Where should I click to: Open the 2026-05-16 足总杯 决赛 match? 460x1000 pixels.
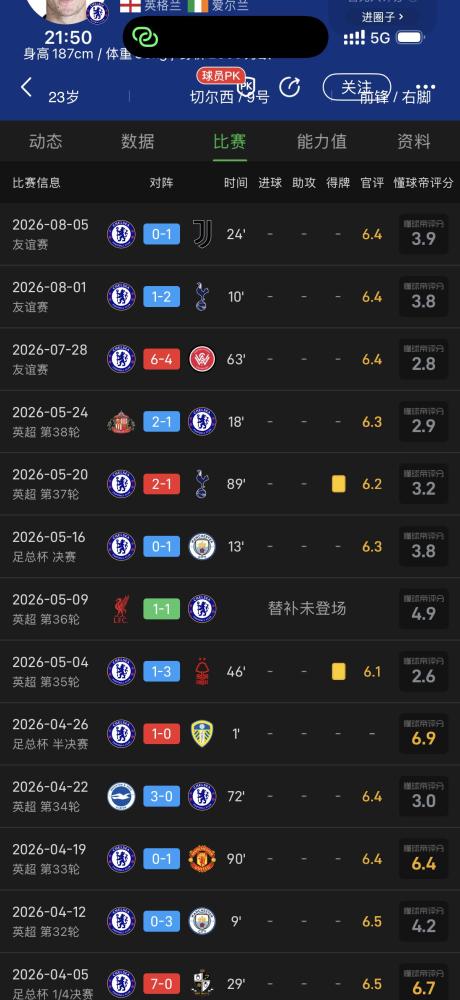click(x=230, y=547)
